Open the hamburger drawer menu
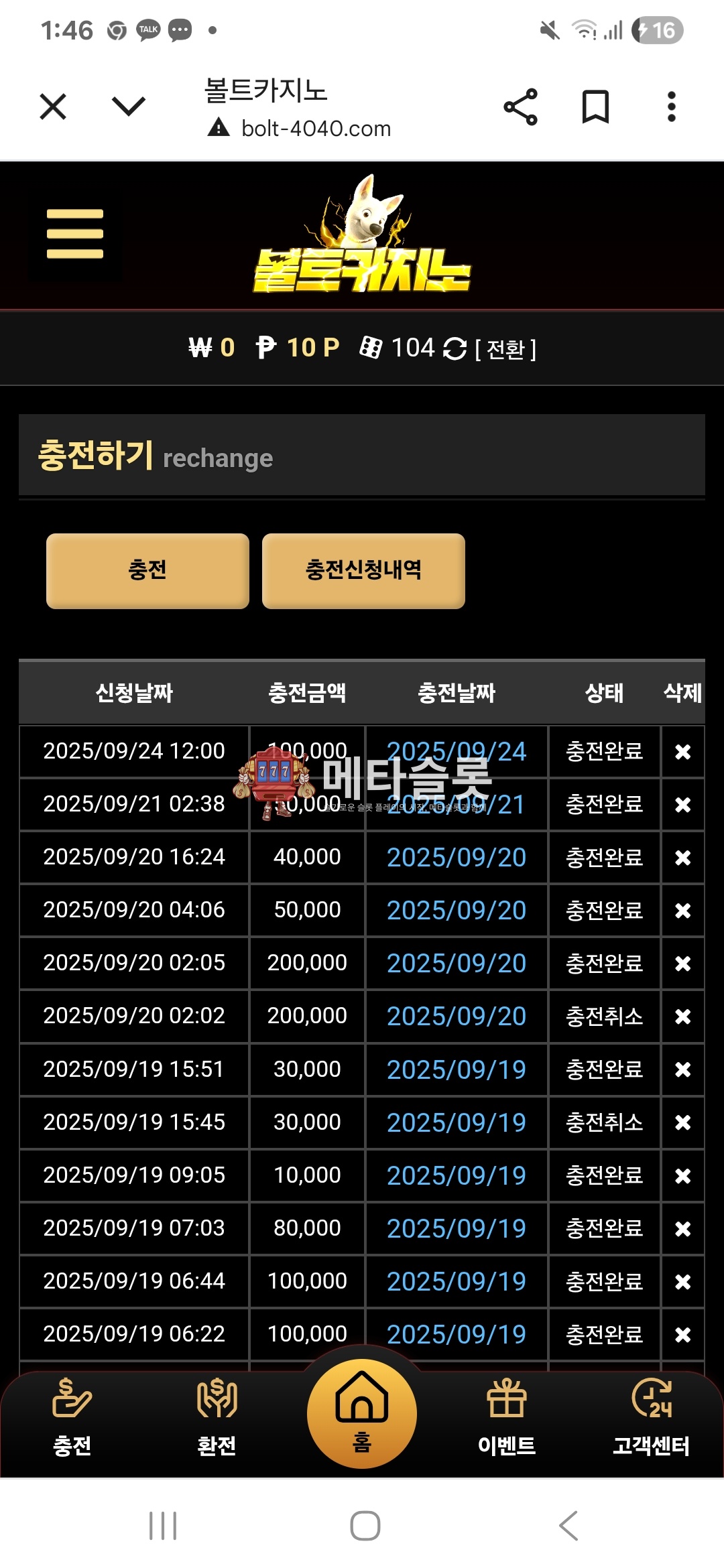 [x=74, y=234]
